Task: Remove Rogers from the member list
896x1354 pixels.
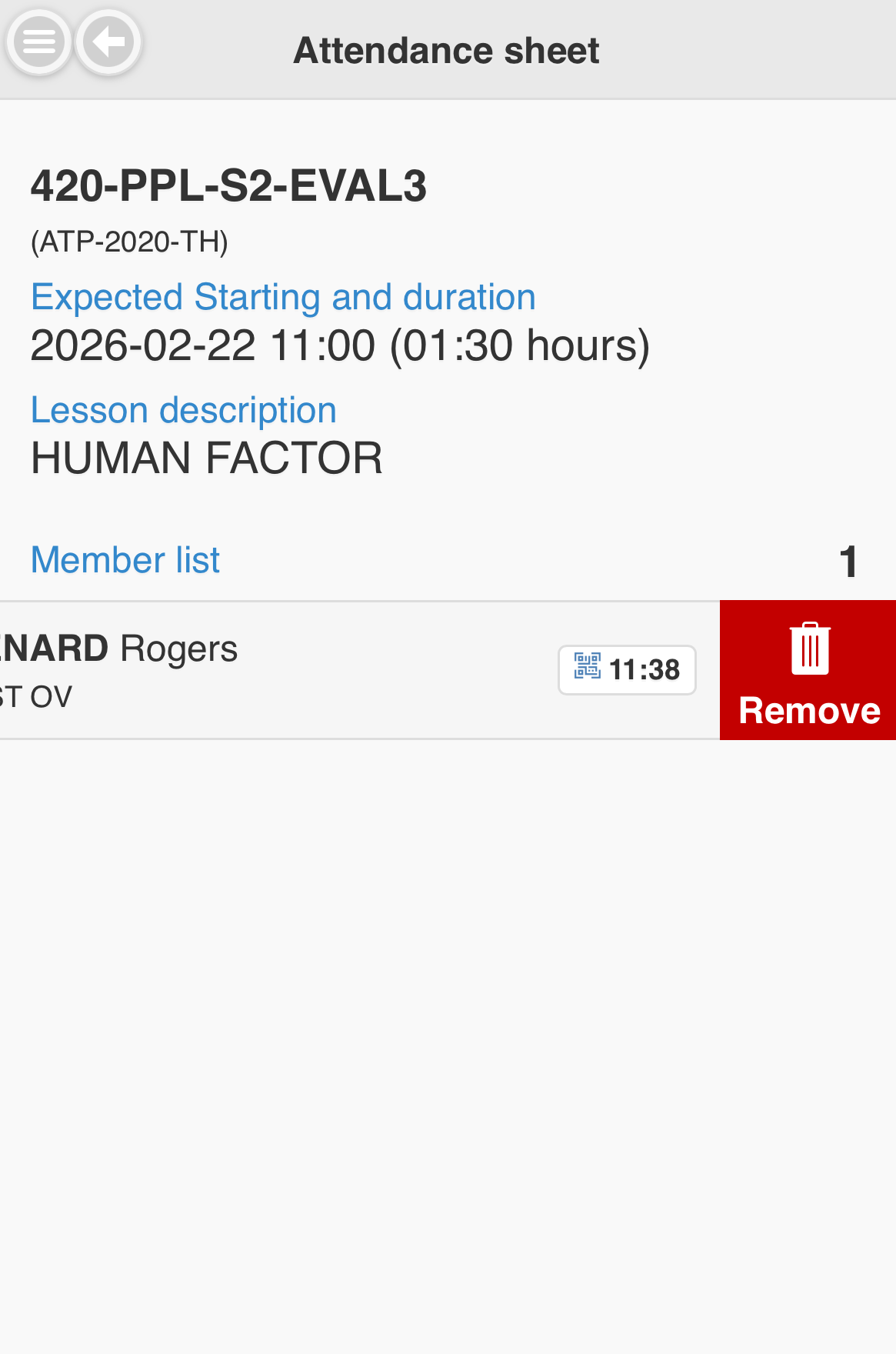Action: pos(808,670)
